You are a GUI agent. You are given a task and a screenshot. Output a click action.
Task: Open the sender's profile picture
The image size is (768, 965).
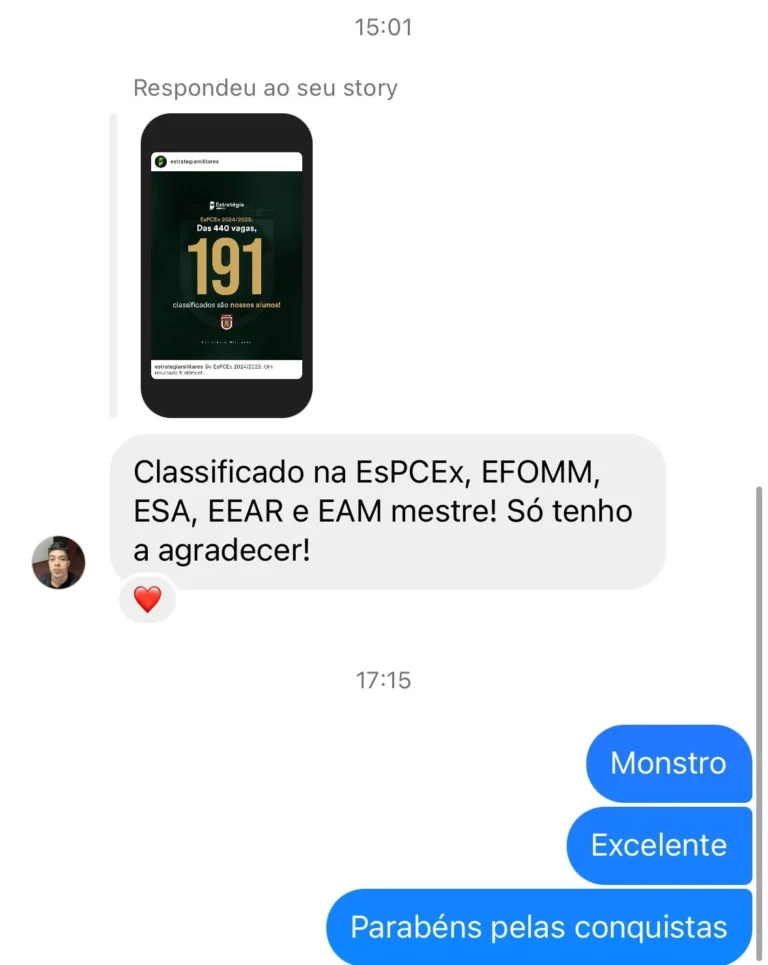point(58,562)
